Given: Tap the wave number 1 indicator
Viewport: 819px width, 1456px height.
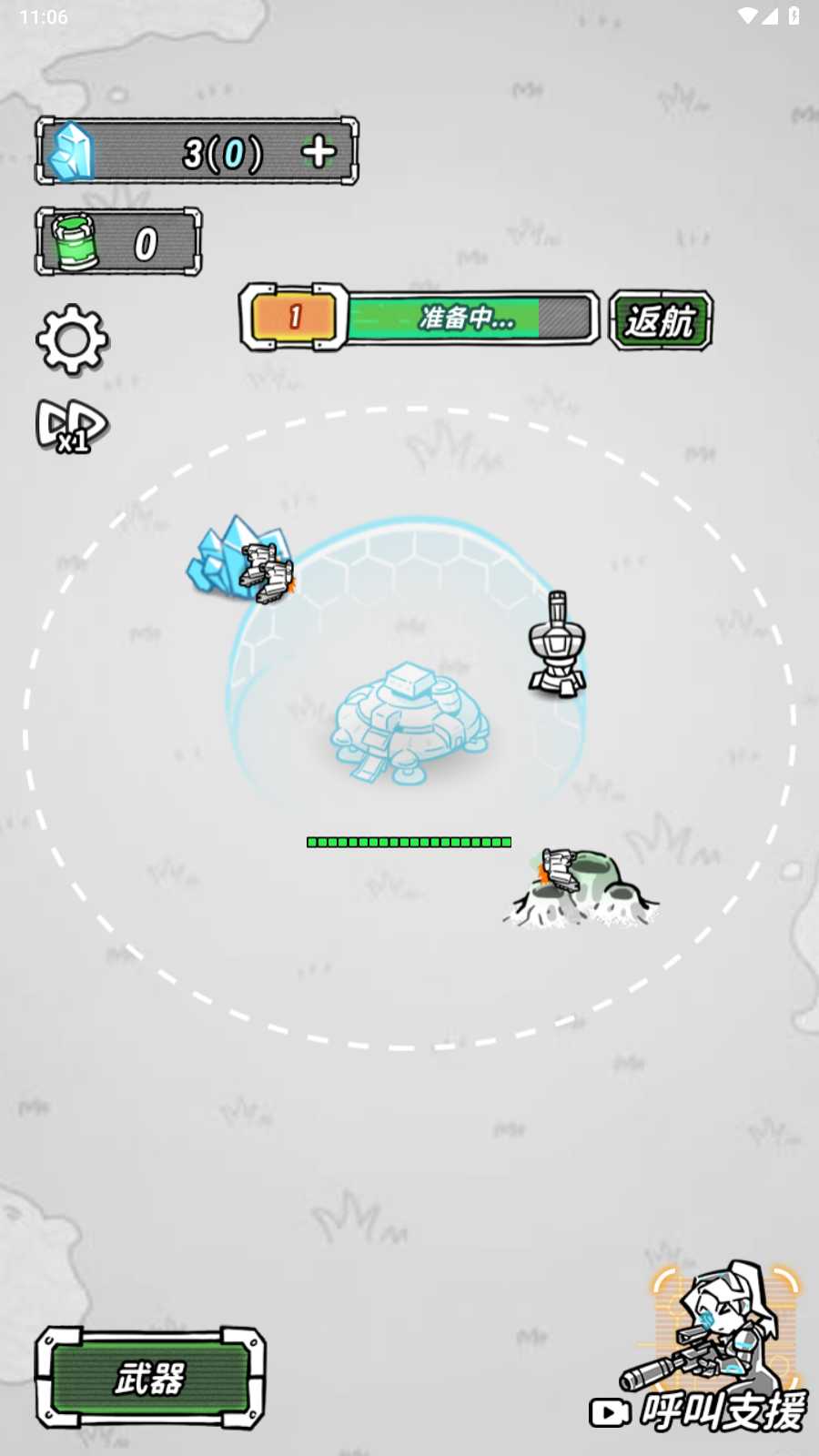Looking at the screenshot, I should pos(294,318).
